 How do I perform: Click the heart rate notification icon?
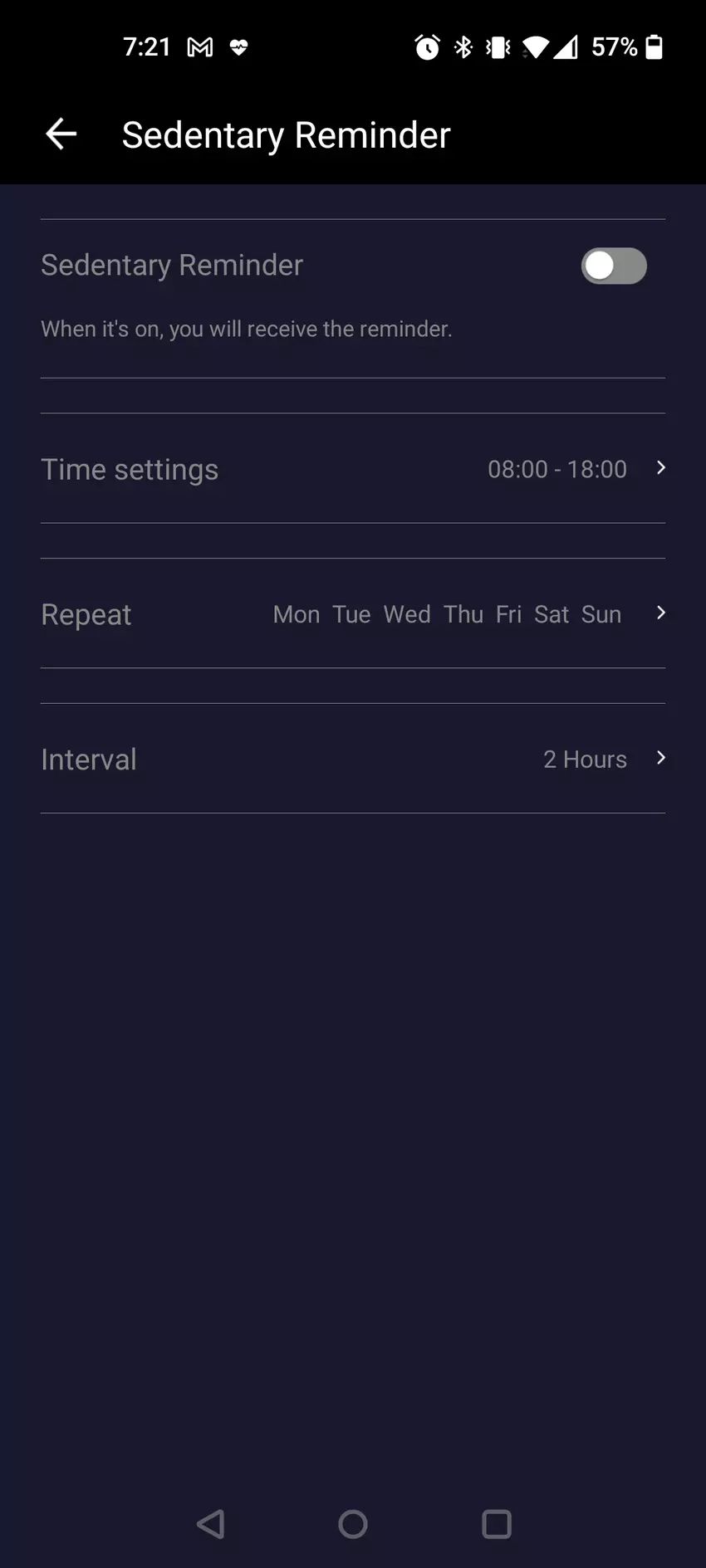coord(238,47)
